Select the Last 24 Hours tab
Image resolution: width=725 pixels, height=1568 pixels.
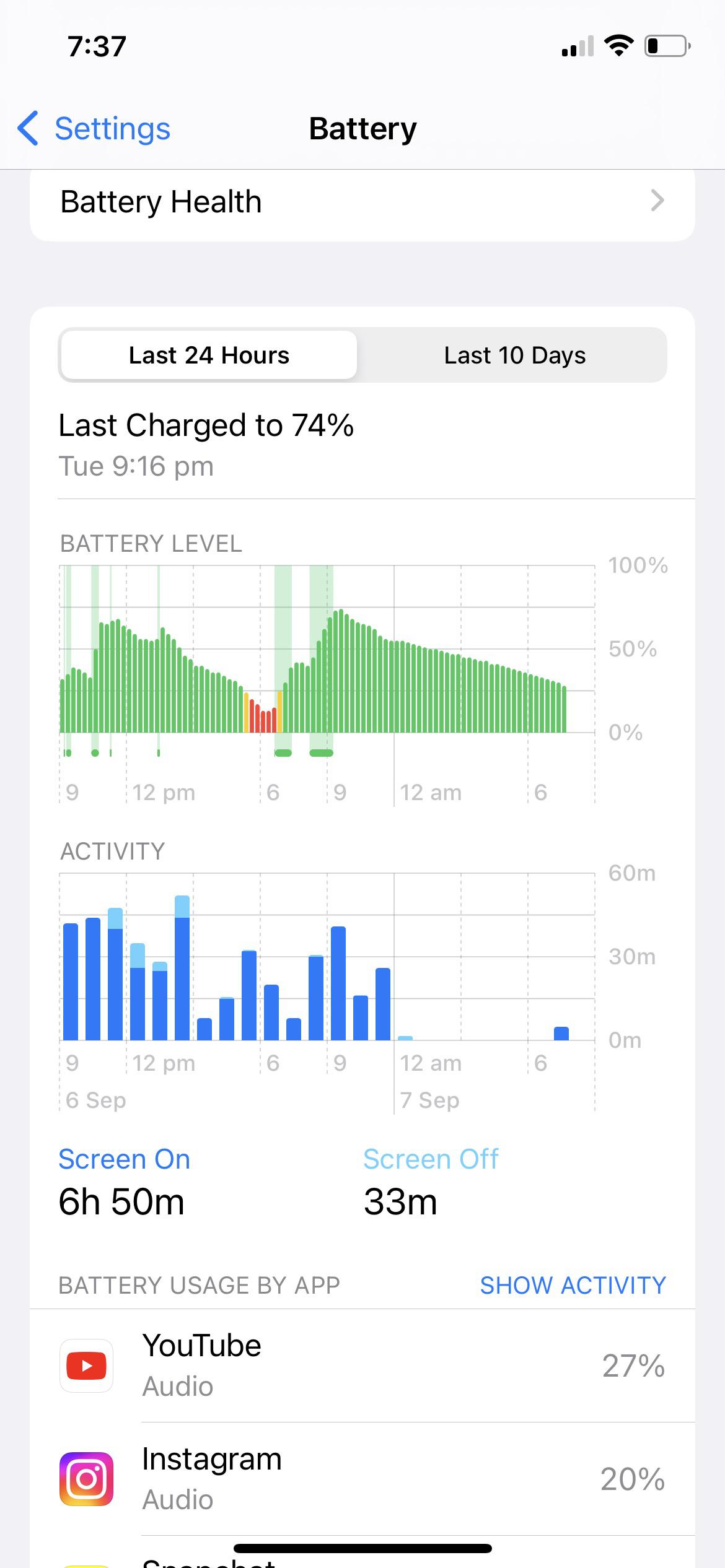click(x=209, y=355)
